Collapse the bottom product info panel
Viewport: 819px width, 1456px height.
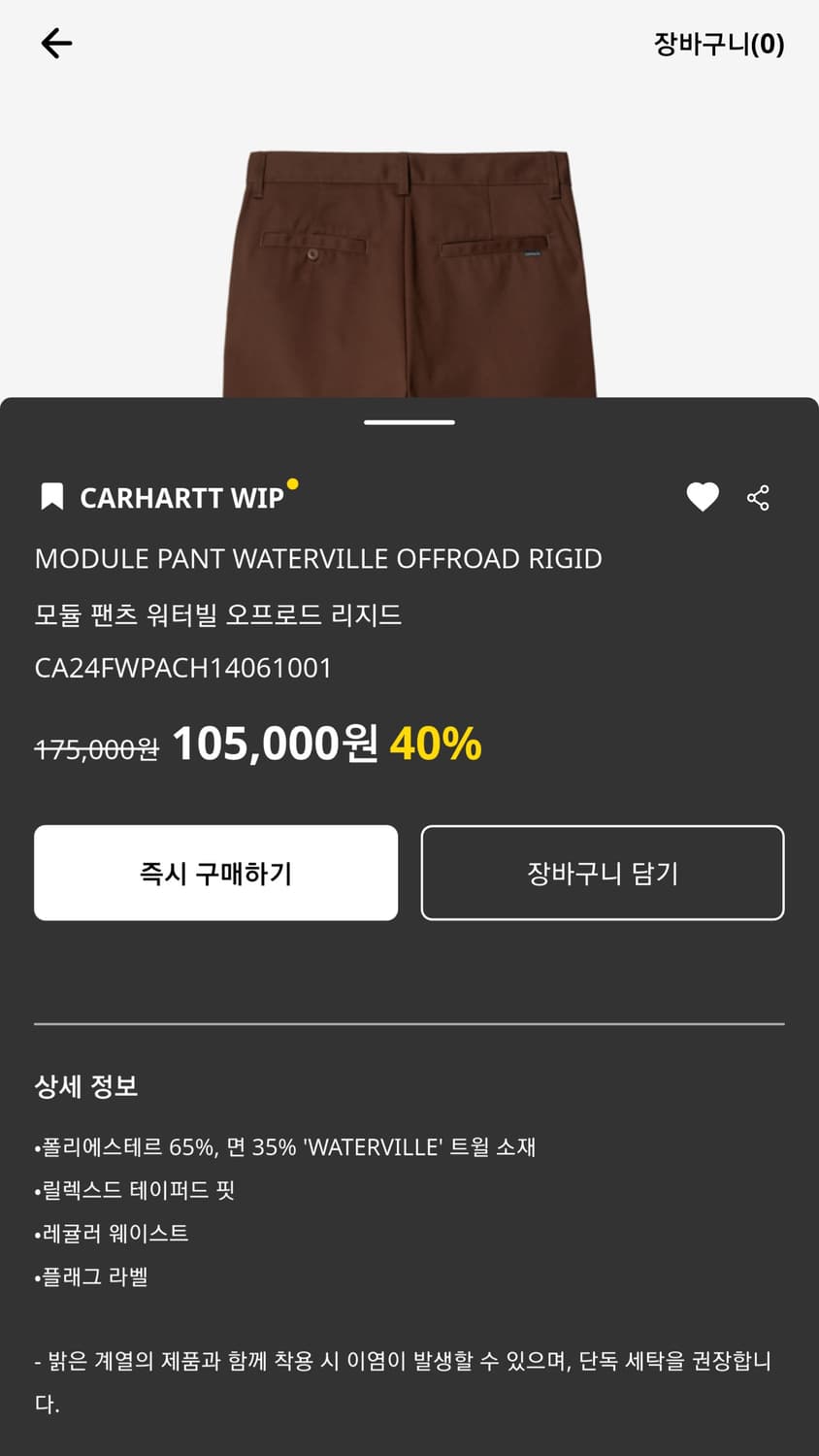[x=409, y=422]
